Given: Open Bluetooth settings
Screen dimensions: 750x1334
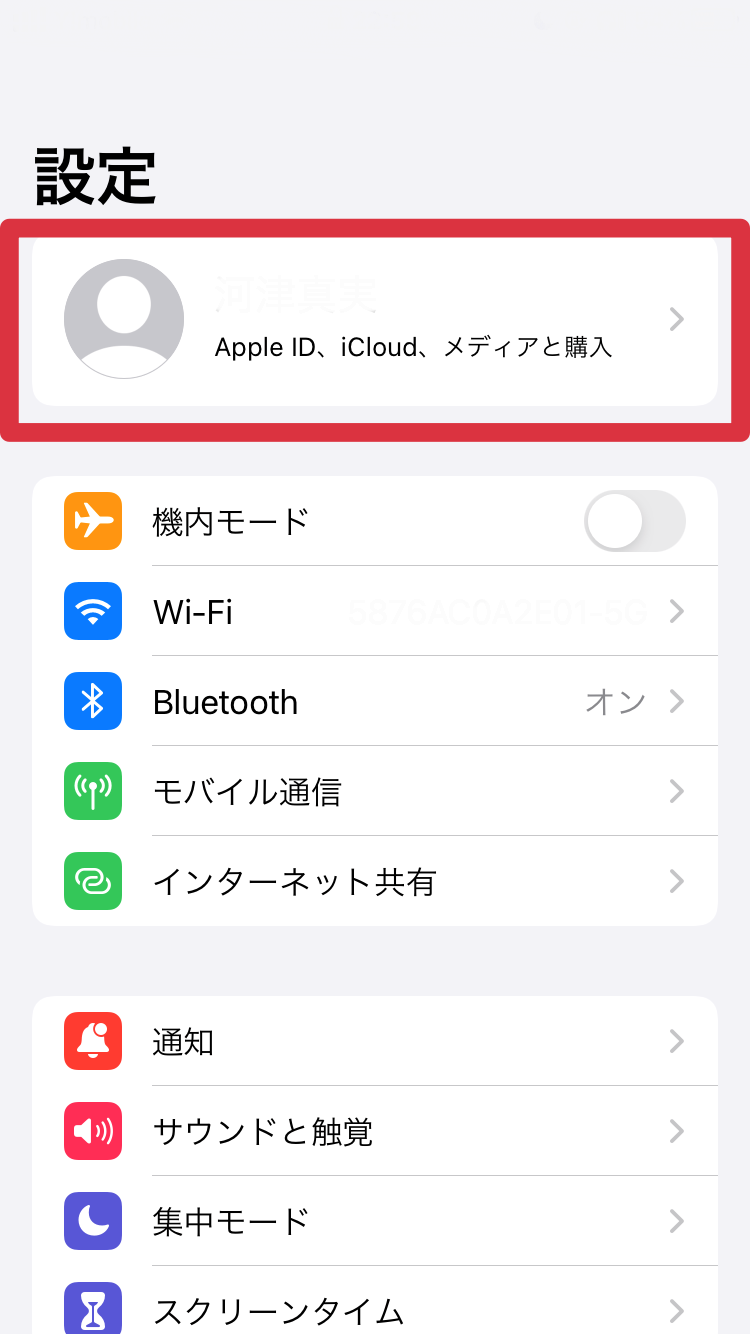Looking at the screenshot, I should (x=375, y=701).
